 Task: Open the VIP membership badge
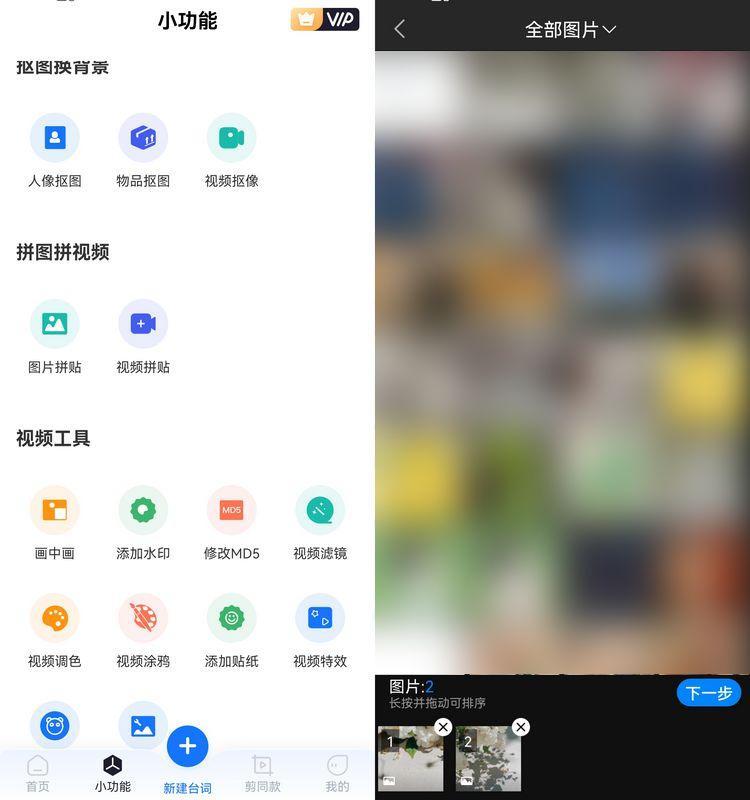tap(325, 19)
